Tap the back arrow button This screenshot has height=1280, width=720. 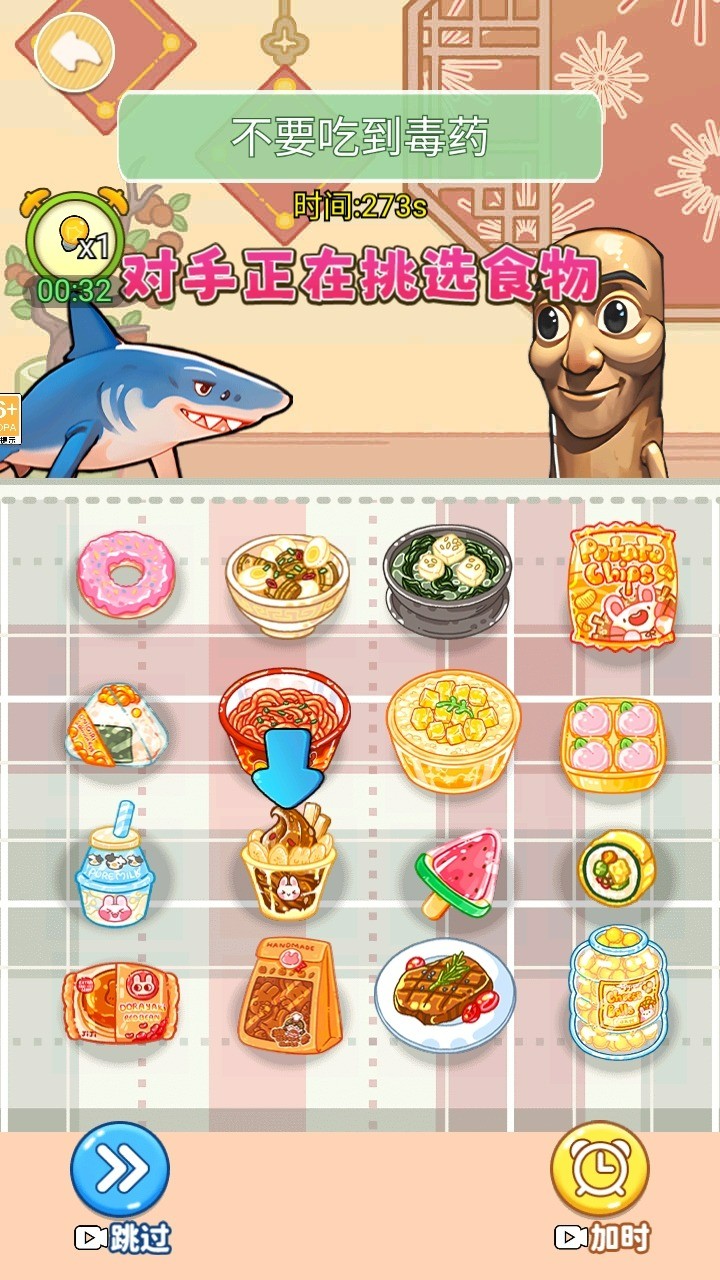[75, 52]
